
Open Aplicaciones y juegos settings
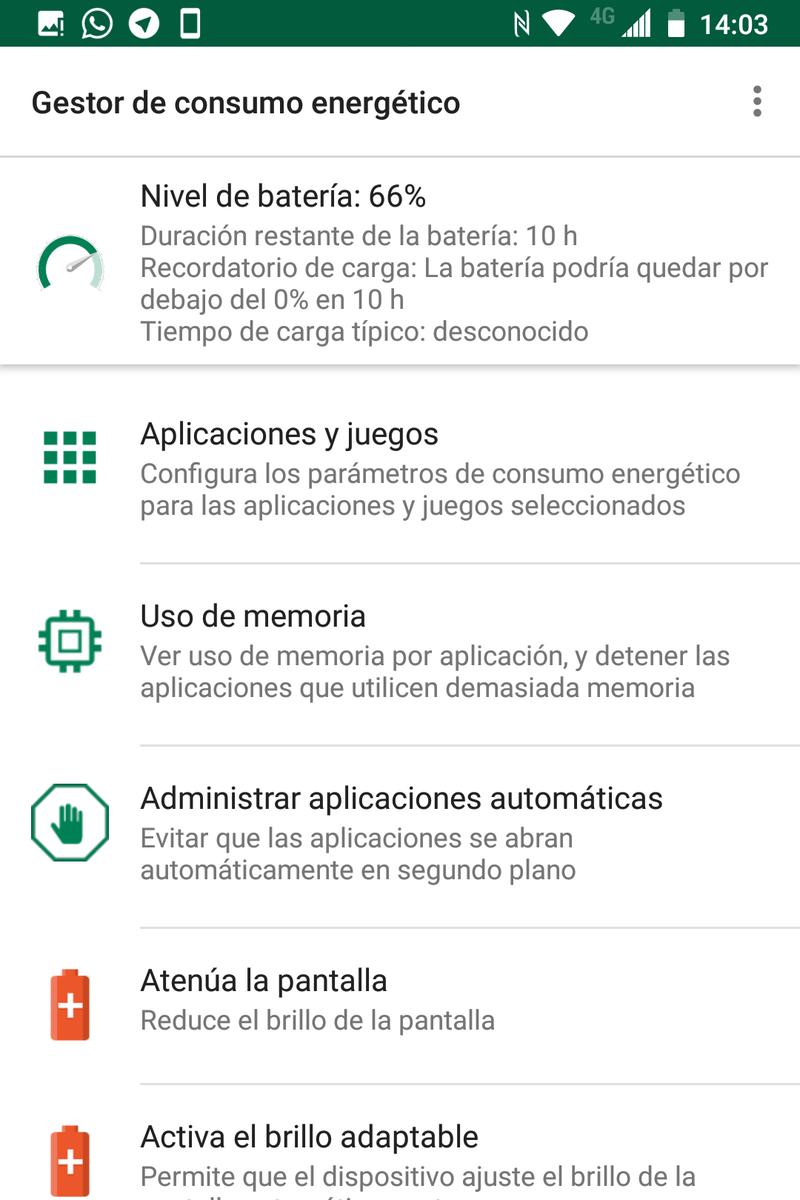coord(400,470)
